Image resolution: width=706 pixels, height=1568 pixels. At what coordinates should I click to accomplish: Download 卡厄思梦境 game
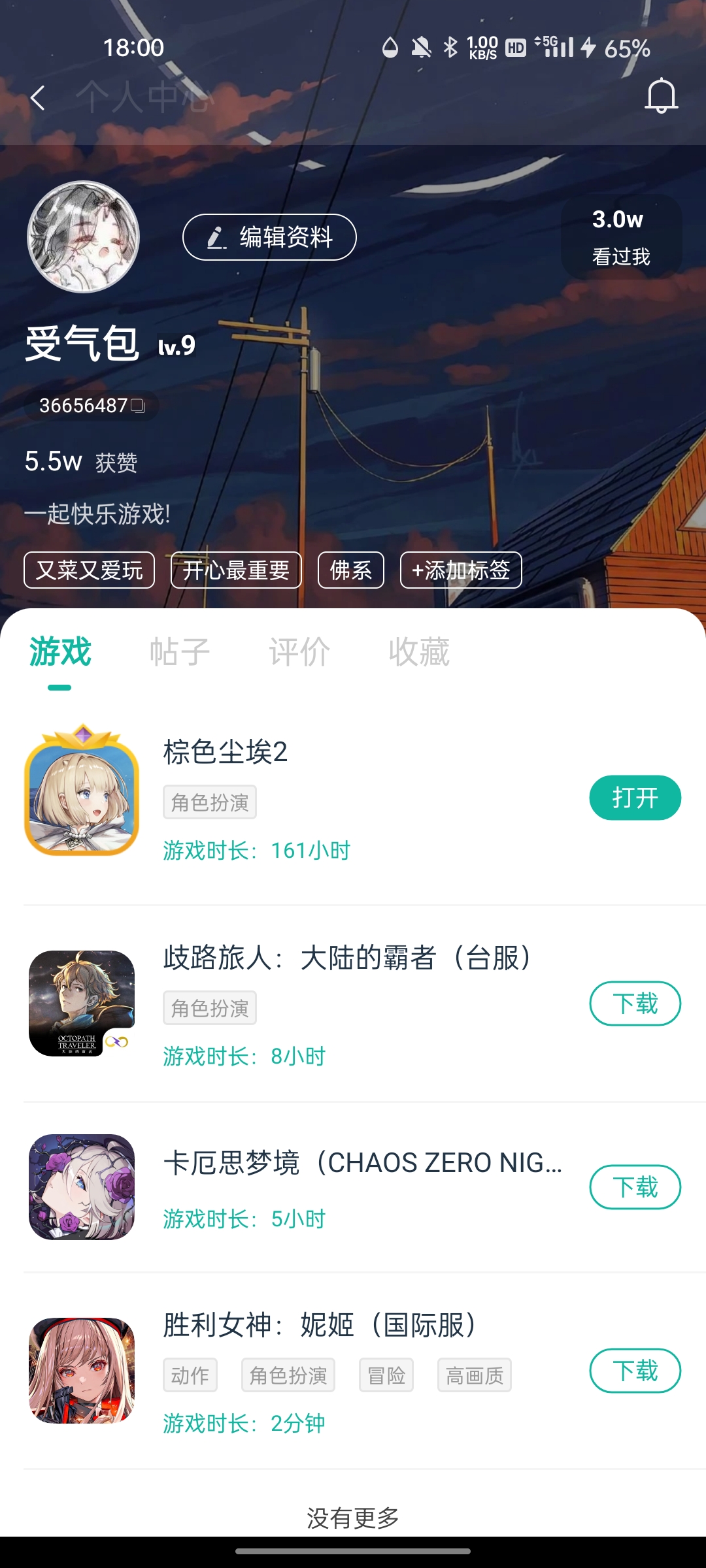(635, 1187)
